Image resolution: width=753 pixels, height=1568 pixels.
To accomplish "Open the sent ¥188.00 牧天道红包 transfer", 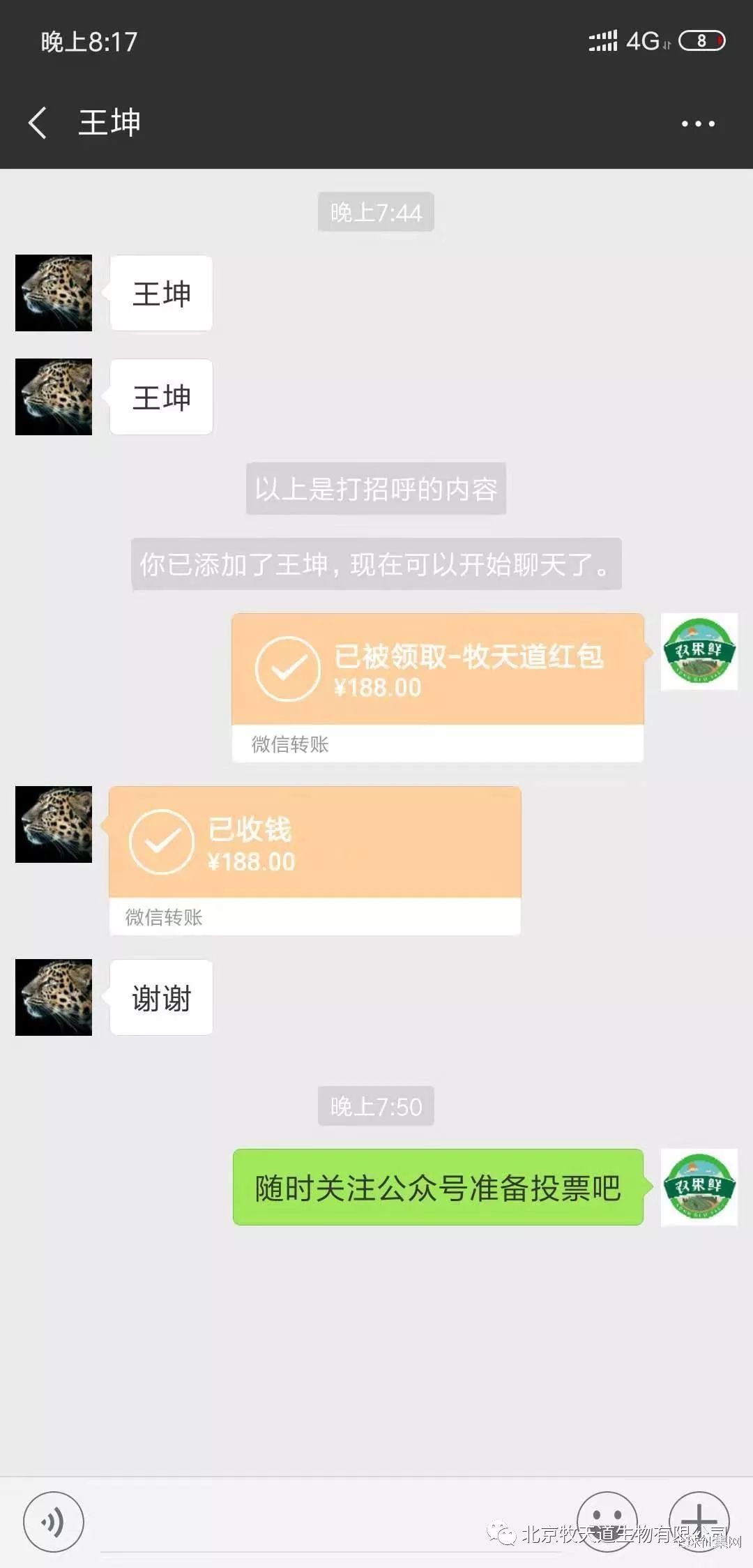I will point(438,688).
